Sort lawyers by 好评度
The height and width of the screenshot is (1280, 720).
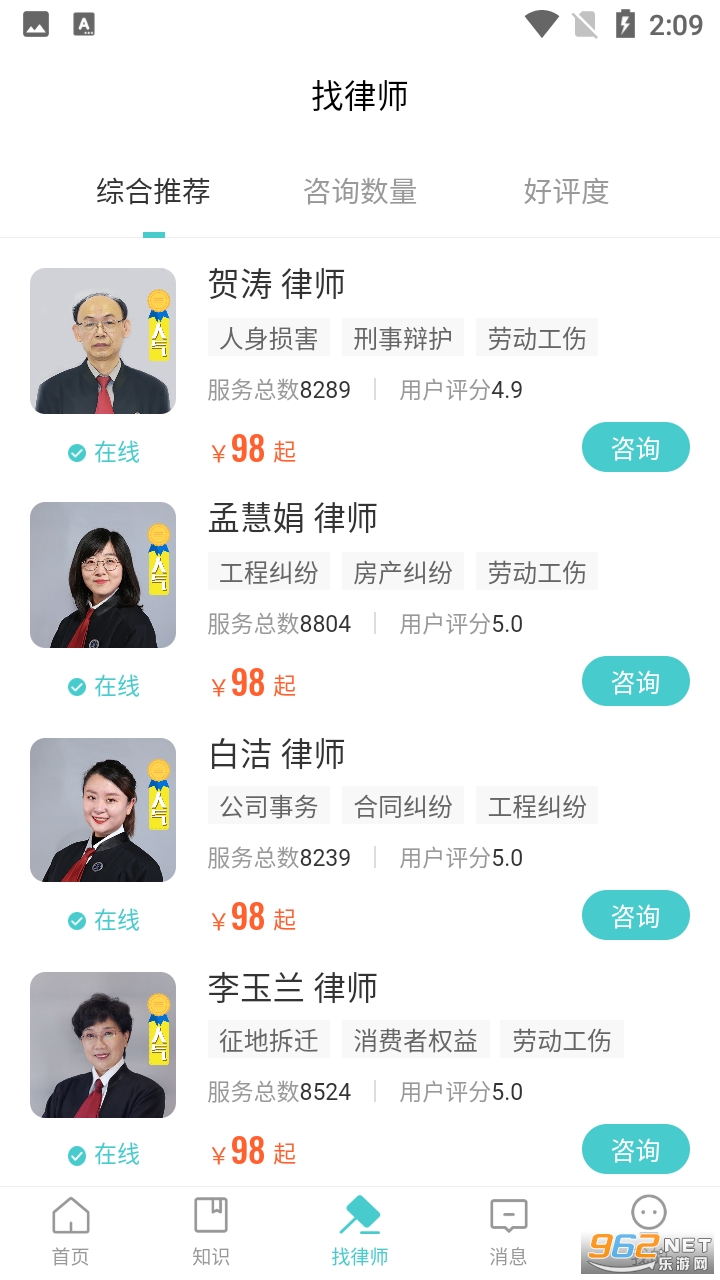click(566, 191)
